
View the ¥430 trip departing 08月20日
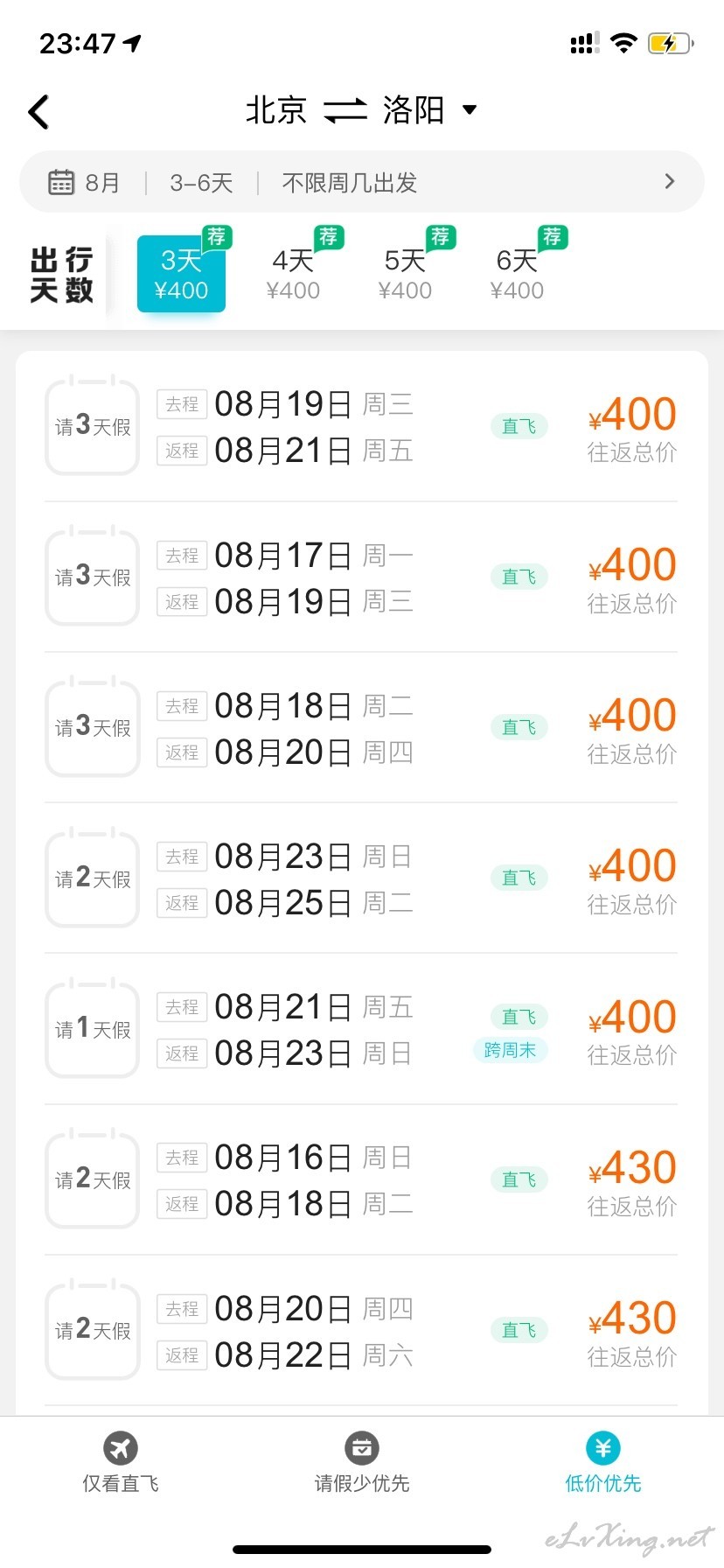pyautogui.click(x=361, y=1331)
